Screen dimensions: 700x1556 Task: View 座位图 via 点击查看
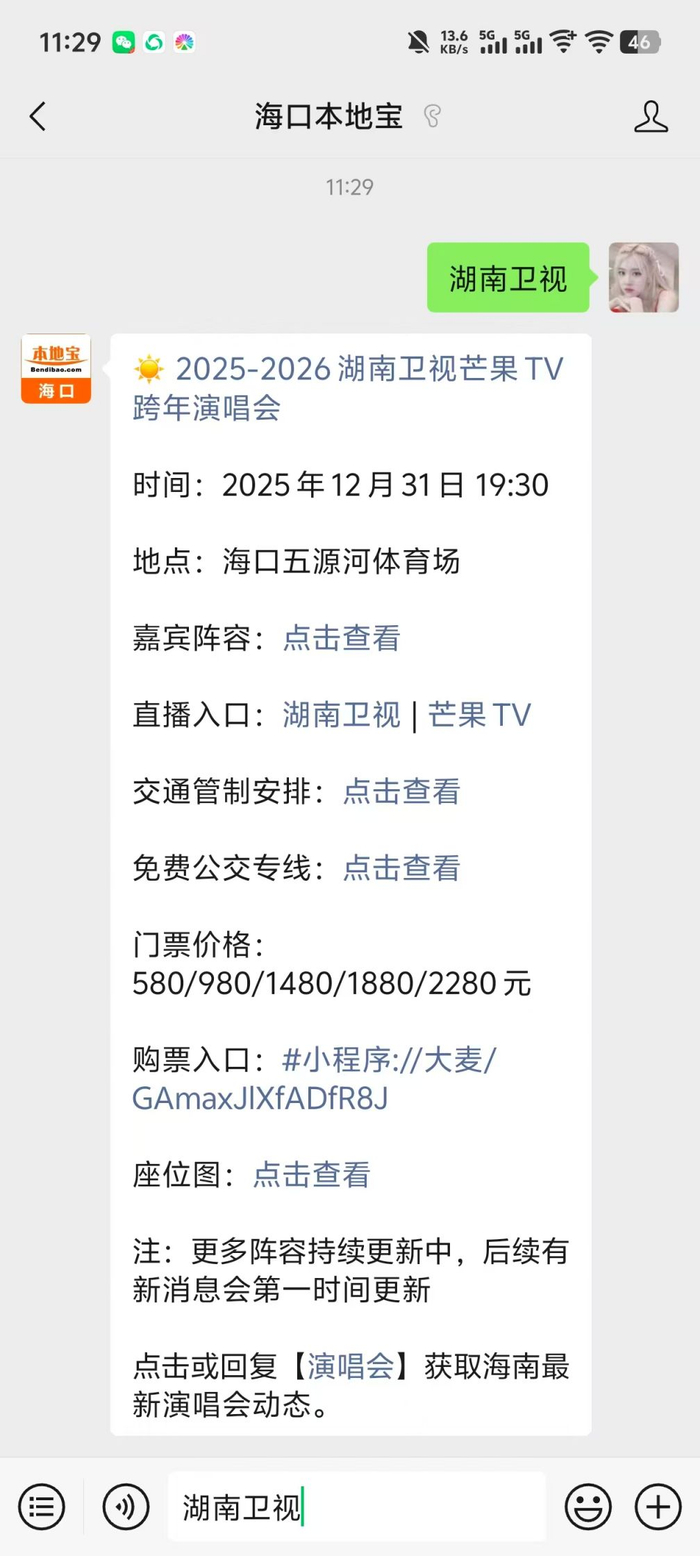click(311, 1174)
